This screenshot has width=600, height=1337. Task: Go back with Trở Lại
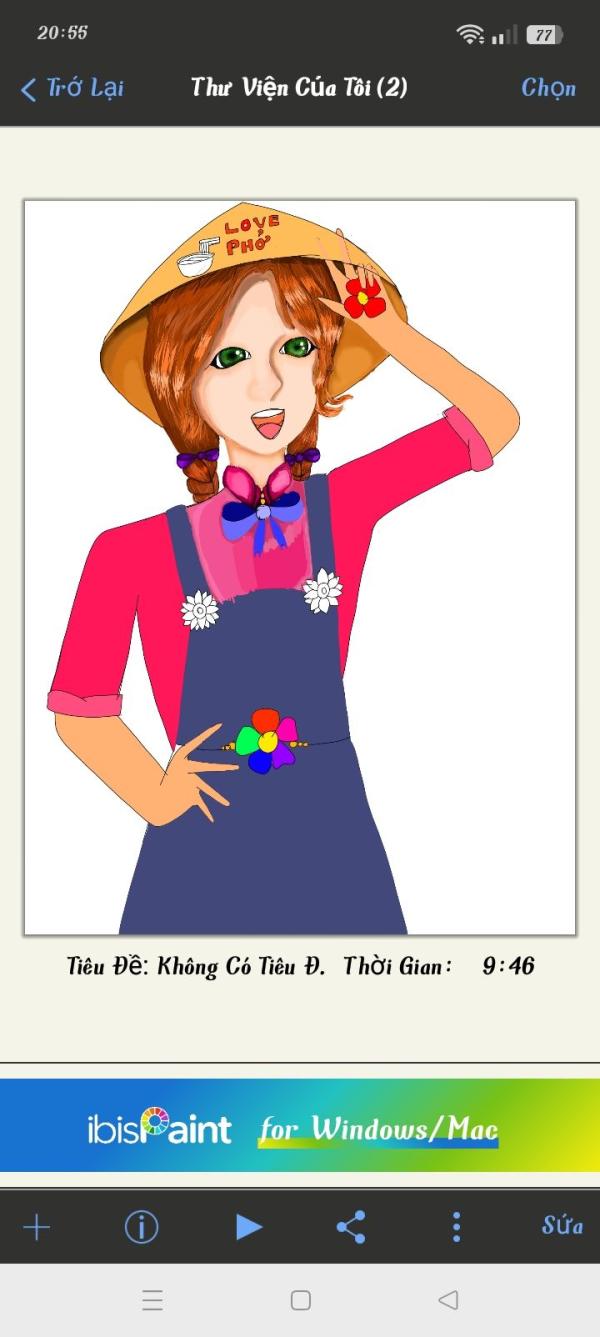coord(72,88)
